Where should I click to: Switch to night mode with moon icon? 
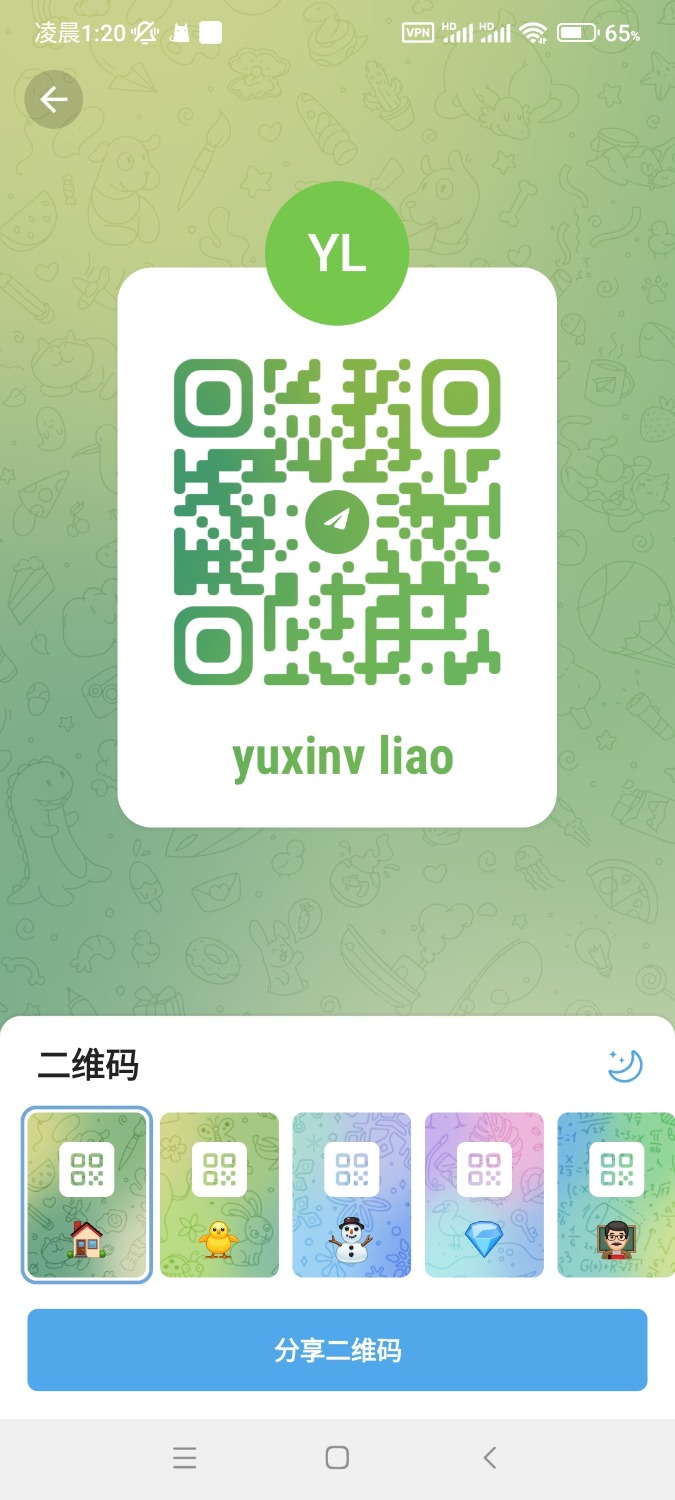click(x=625, y=1065)
